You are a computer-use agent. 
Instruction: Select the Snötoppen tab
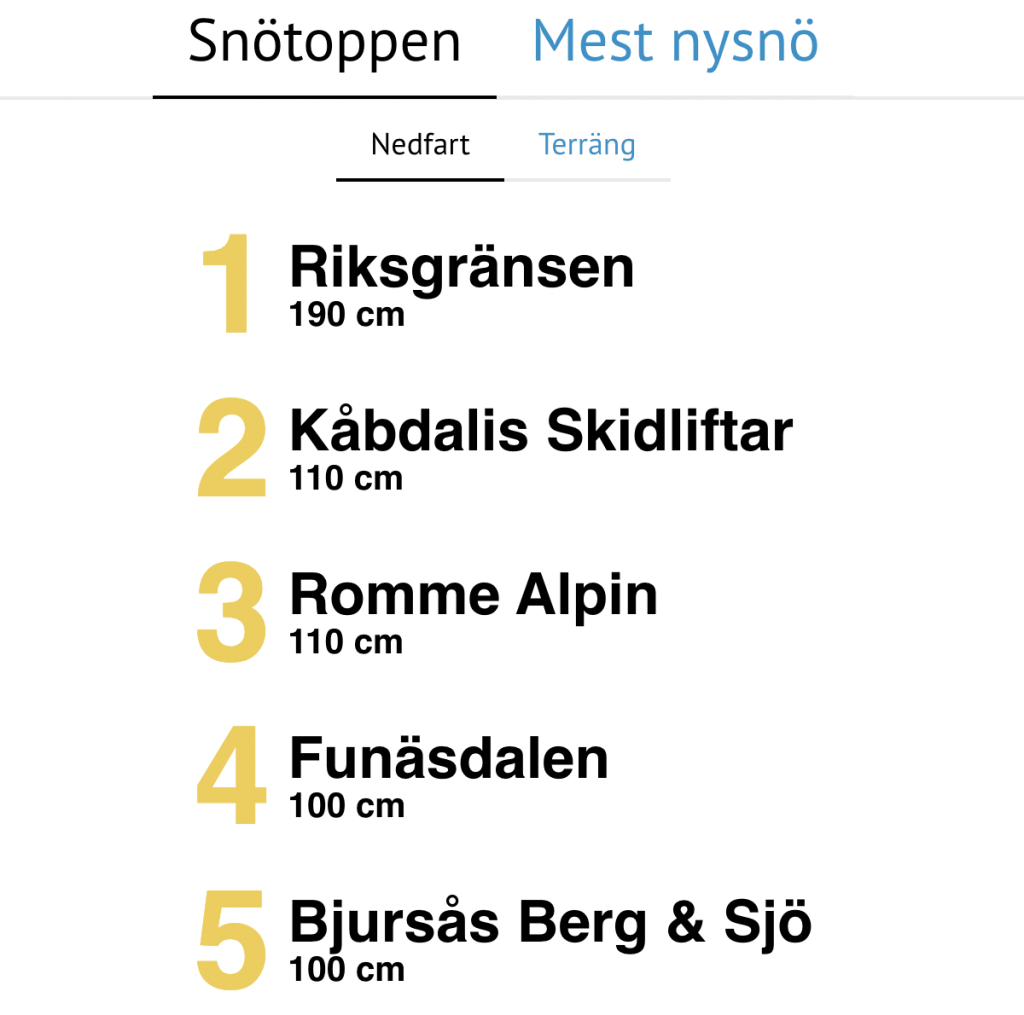[x=324, y=43]
